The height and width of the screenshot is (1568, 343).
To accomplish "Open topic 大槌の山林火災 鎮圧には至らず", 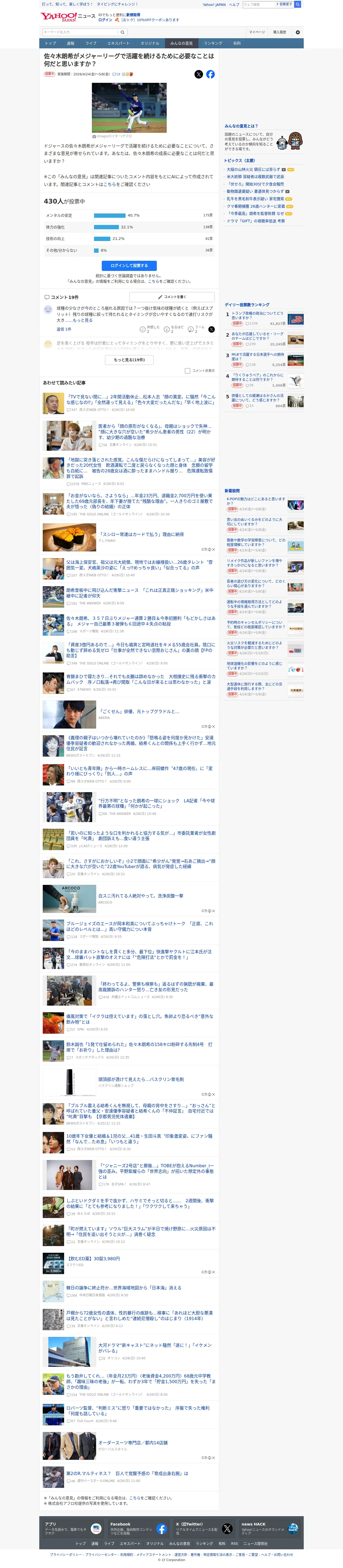I will click(x=254, y=170).
